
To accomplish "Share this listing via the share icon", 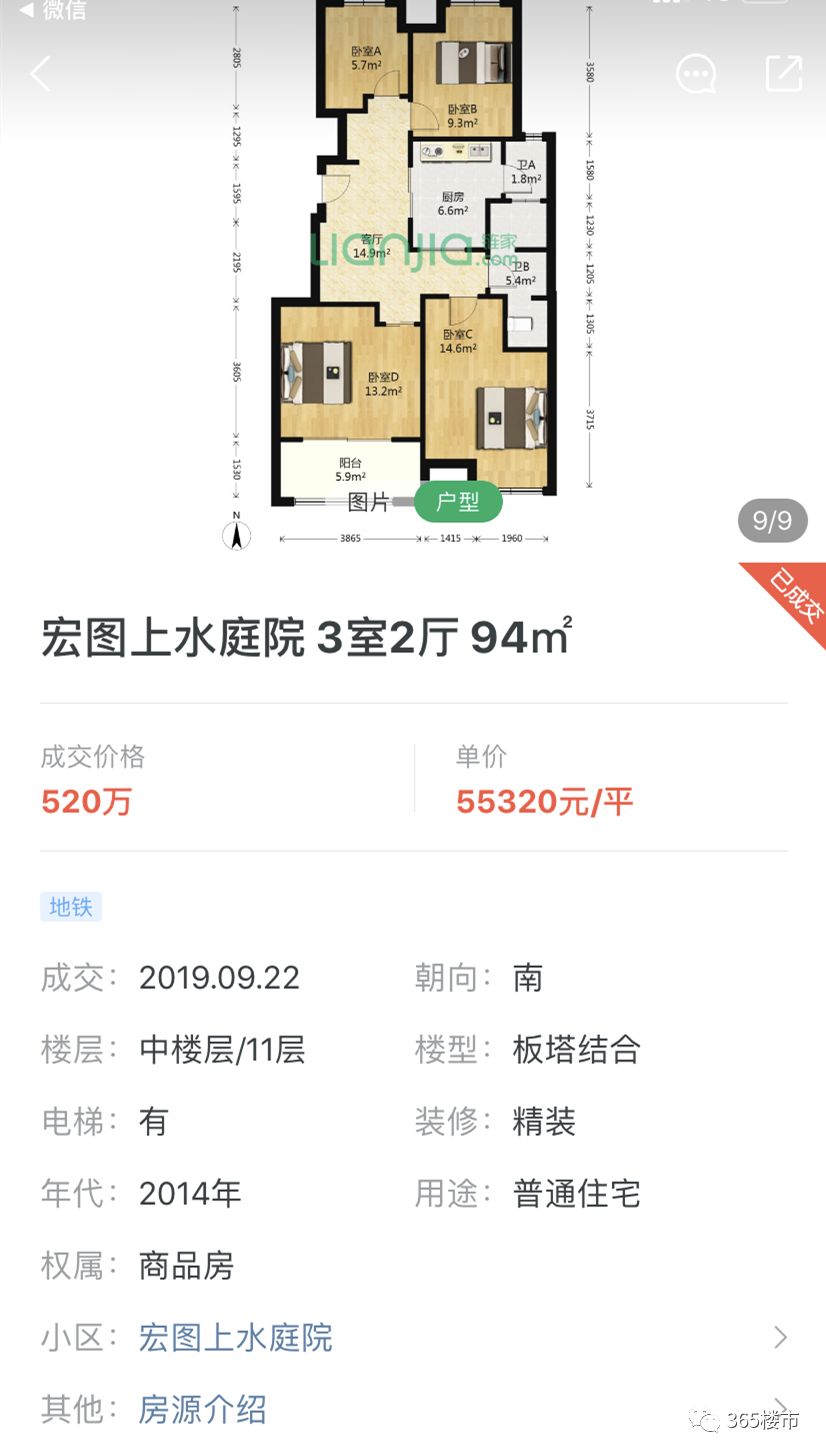I will tap(783, 74).
